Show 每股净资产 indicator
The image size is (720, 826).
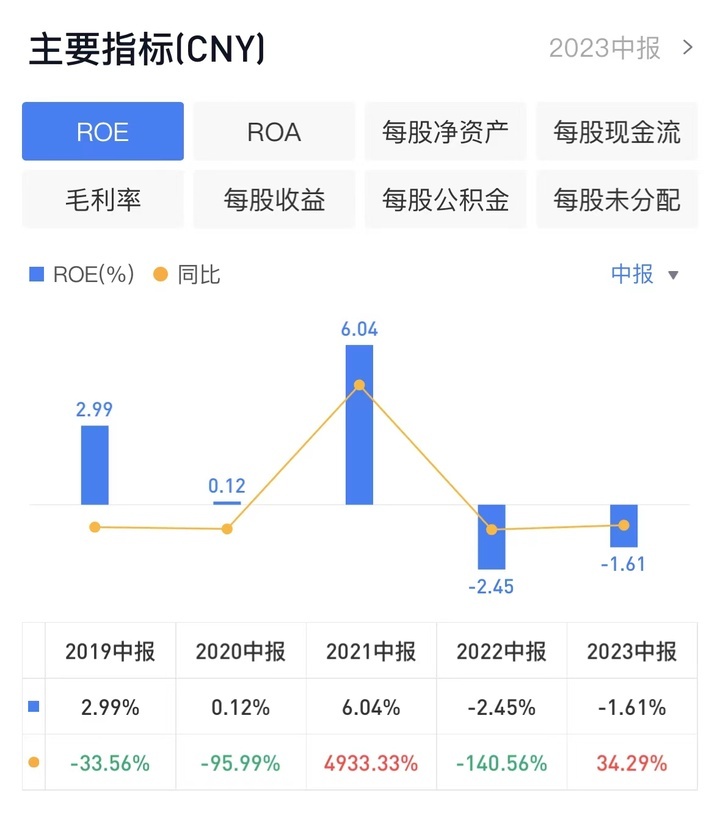(445, 132)
